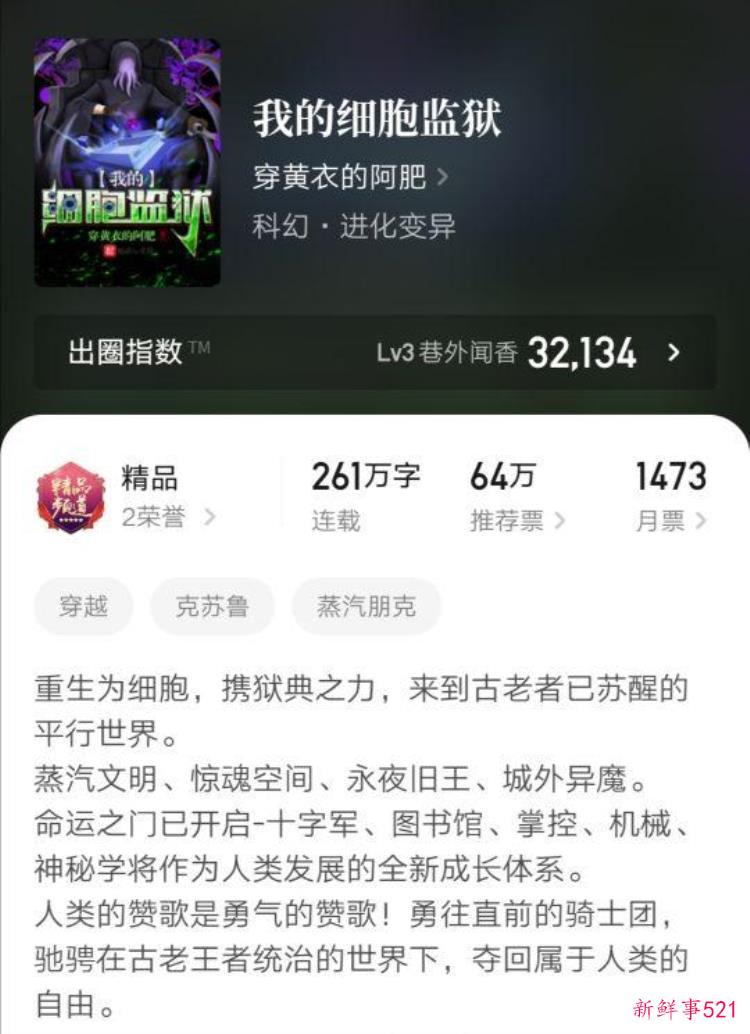Select the 穿越 tag chip
Image resolution: width=750 pixels, height=1034 pixels.
83,606
